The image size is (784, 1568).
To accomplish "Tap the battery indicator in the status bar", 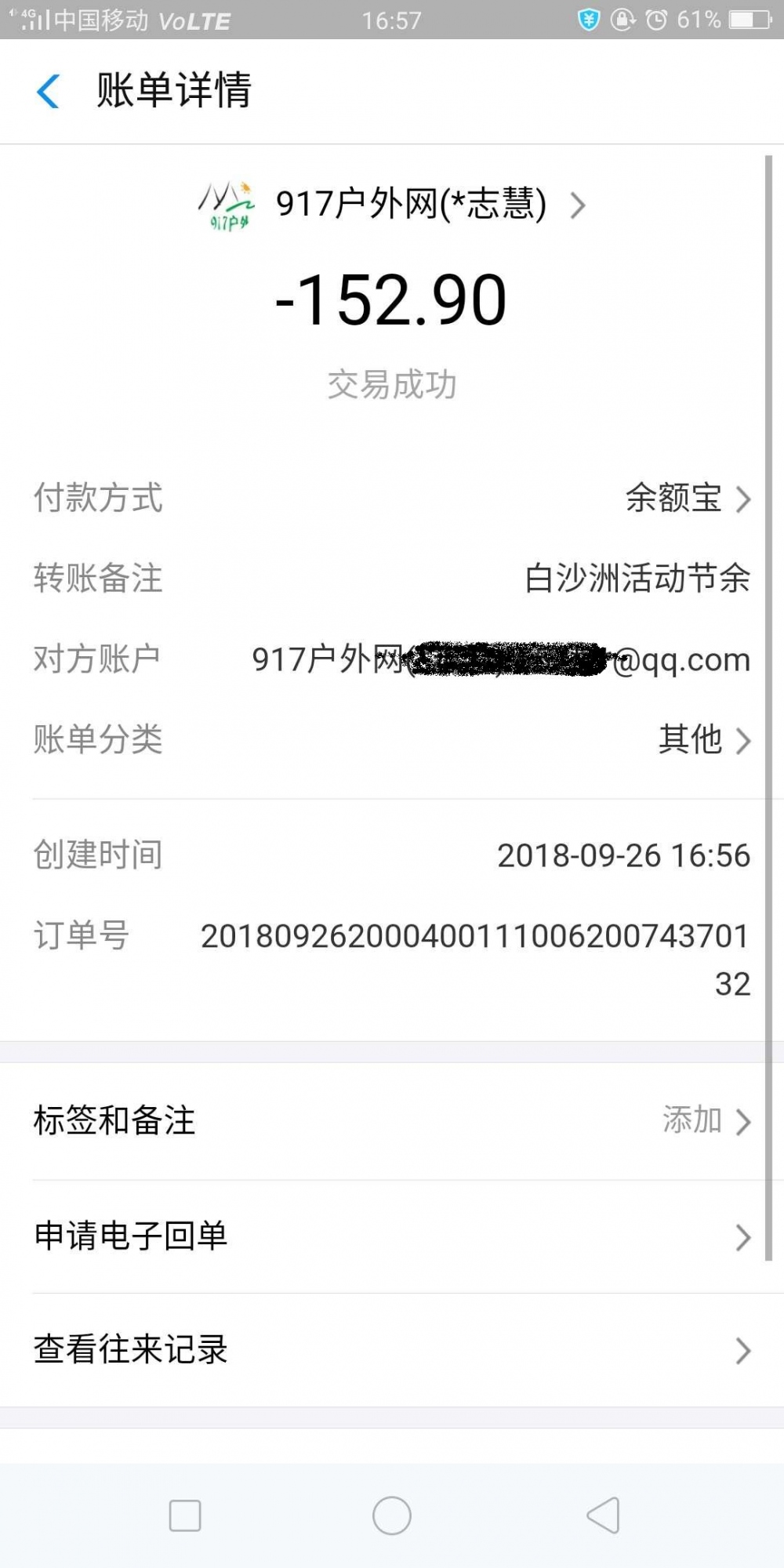I will tap(742, 20).
